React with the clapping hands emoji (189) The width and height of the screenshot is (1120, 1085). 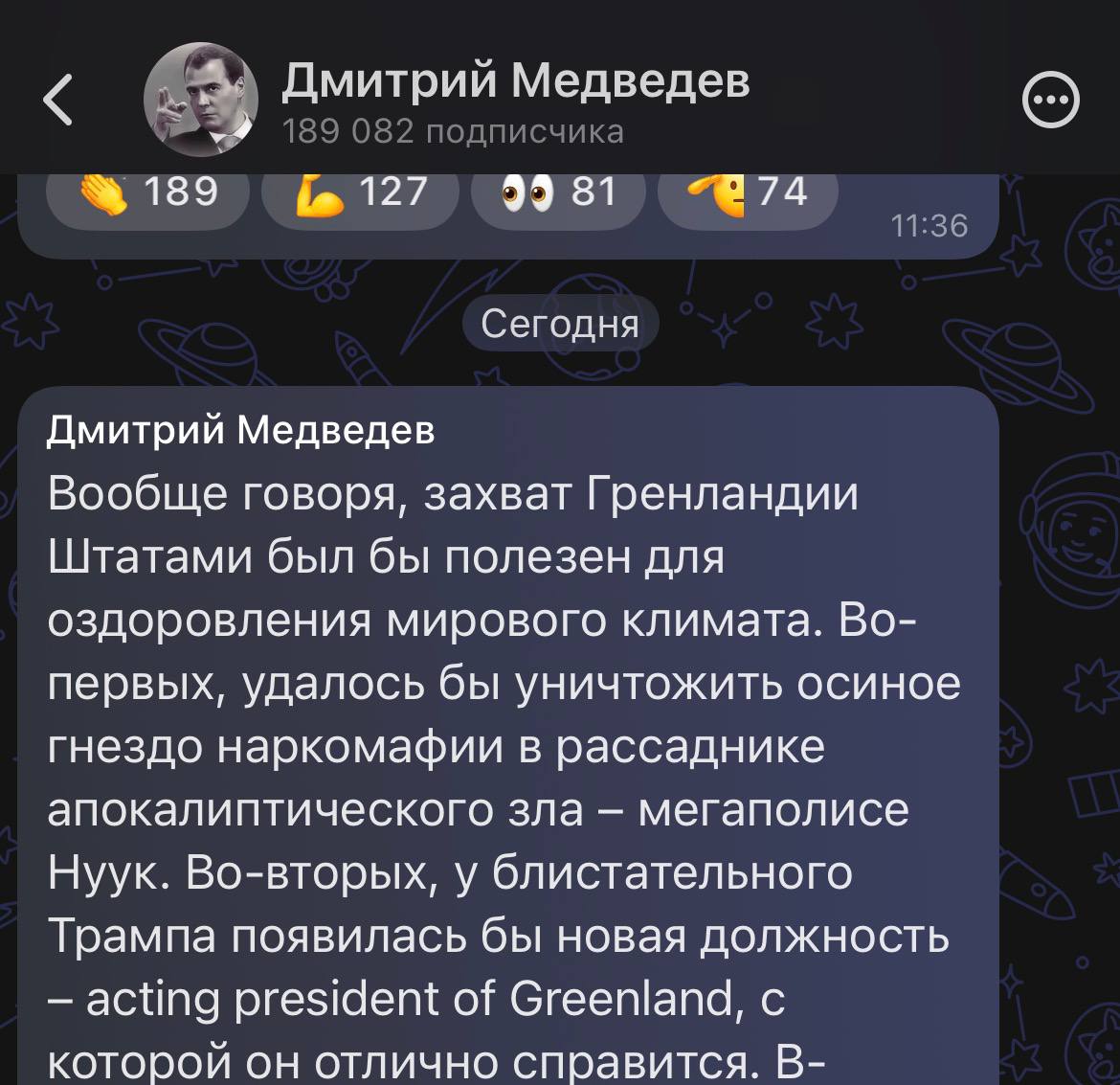147,194
